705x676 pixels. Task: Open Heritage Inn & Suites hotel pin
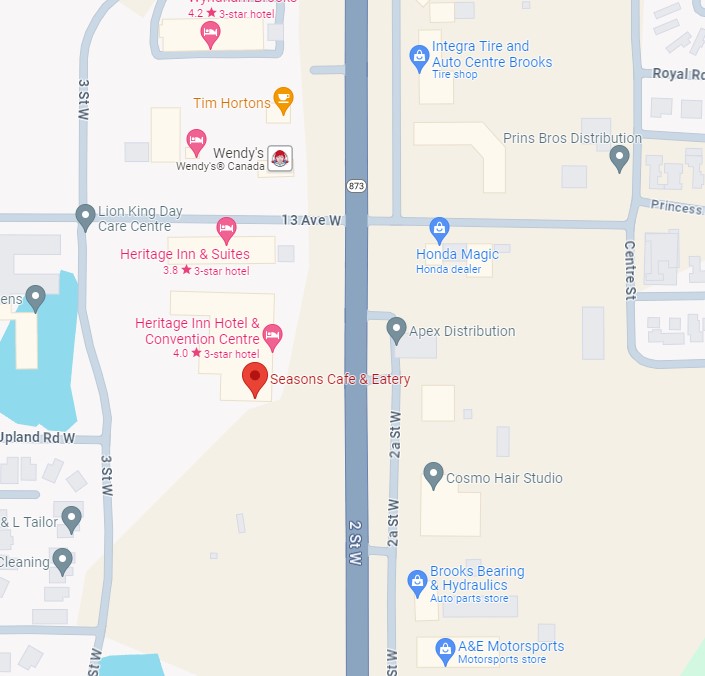[227, 229]
